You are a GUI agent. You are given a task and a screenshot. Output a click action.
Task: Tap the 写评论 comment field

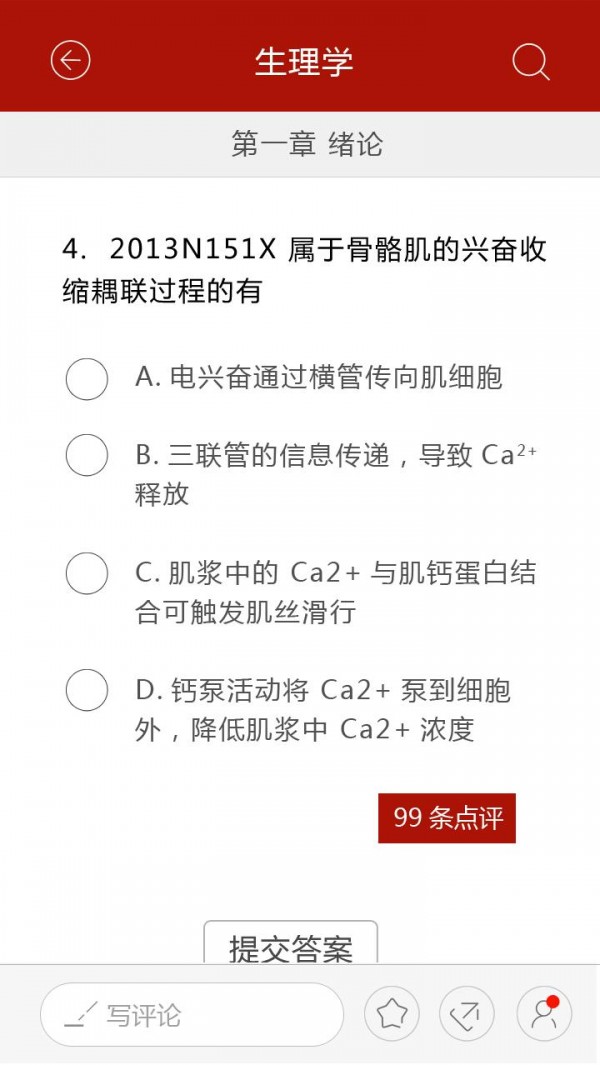192,1015
